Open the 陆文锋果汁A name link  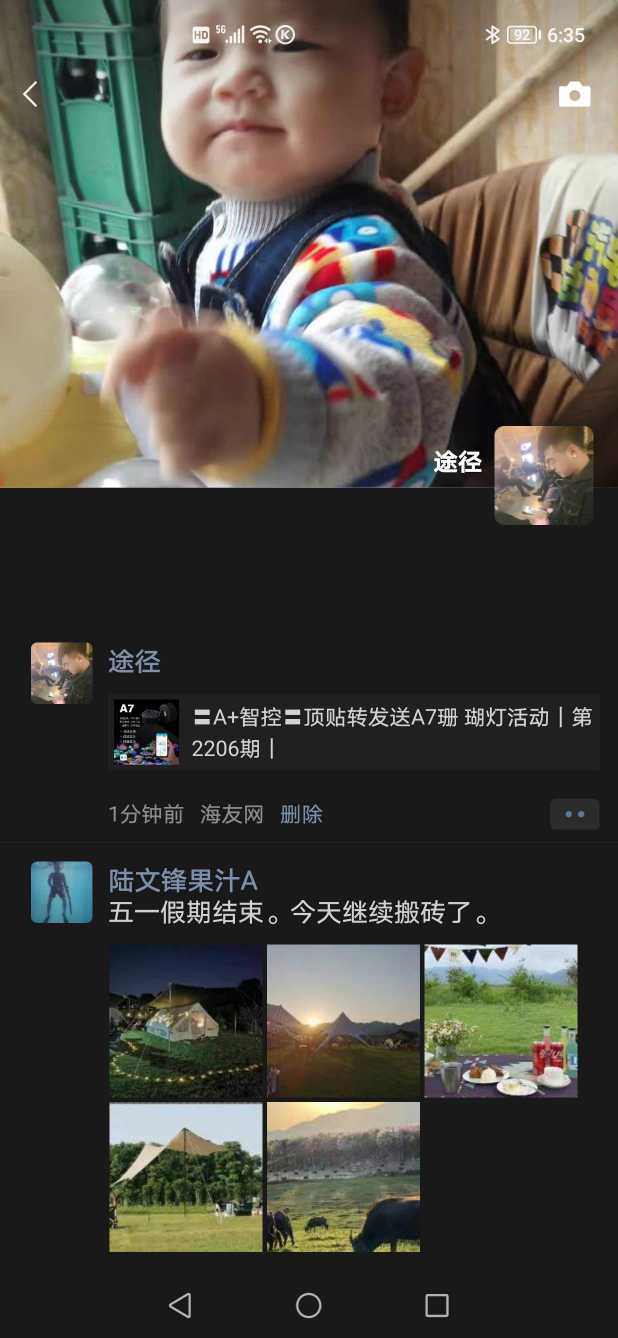click(x=183, y=880)
